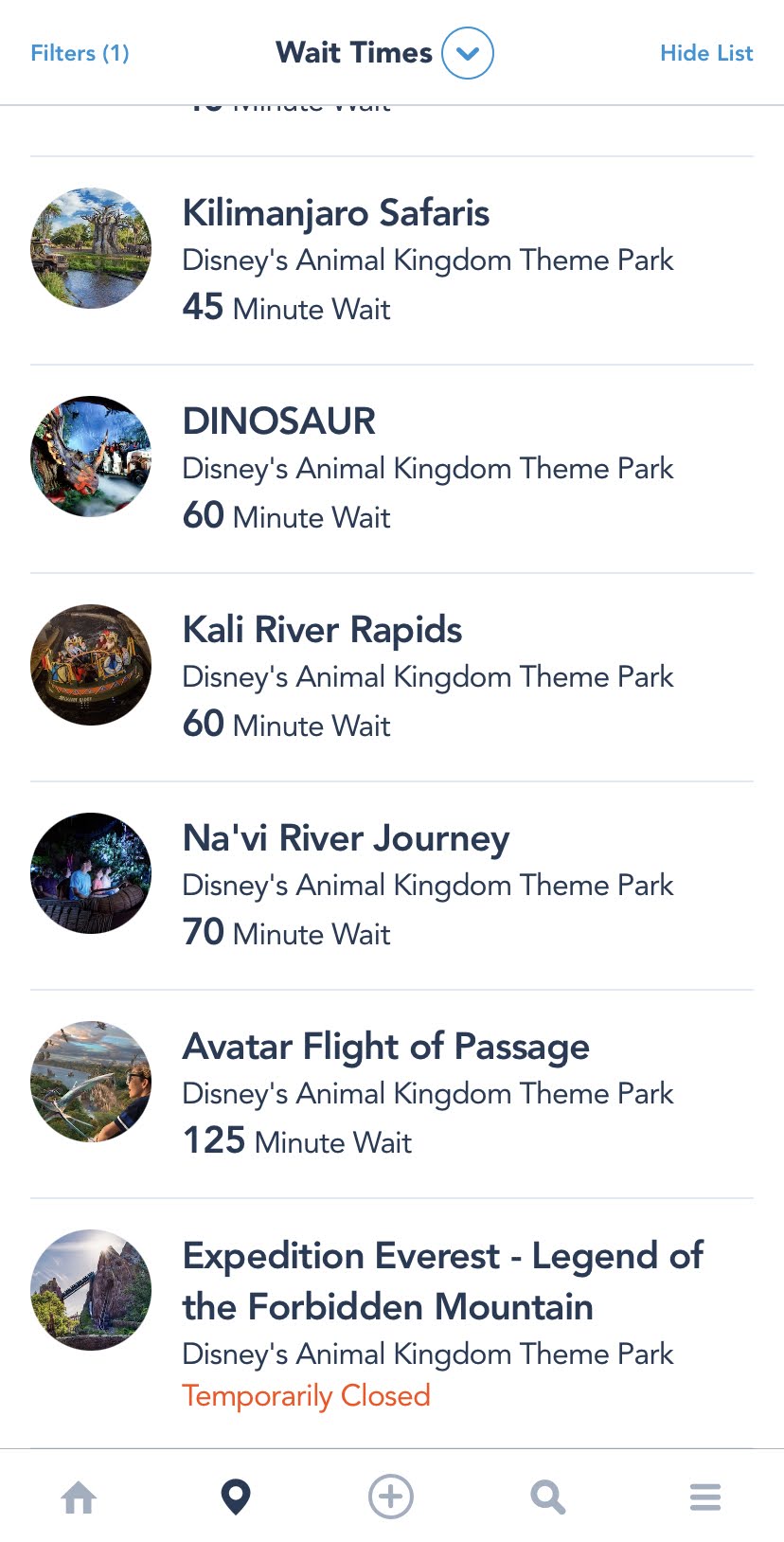Expand the Wait Times dropdown

(x=468, y=53)
